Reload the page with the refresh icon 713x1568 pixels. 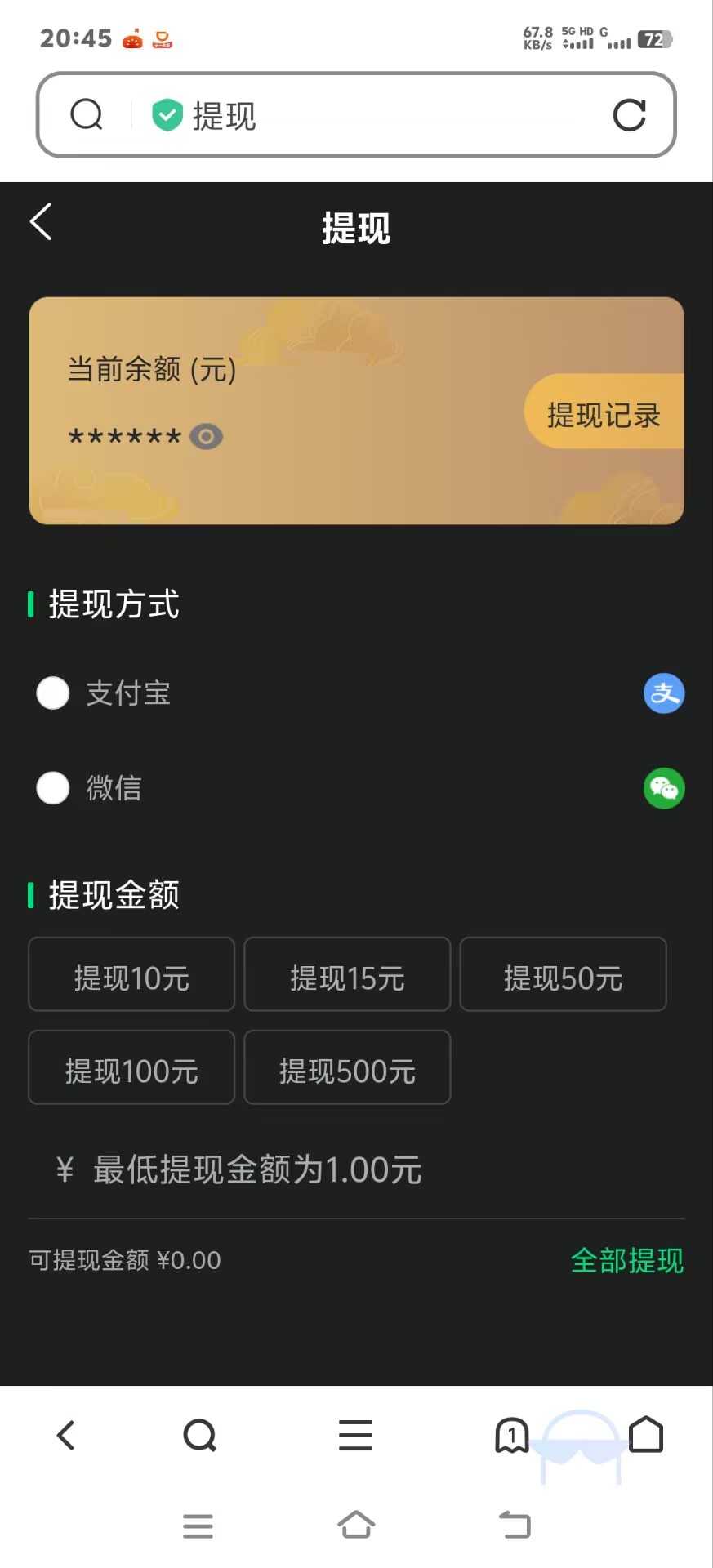(x=629, y=115)
